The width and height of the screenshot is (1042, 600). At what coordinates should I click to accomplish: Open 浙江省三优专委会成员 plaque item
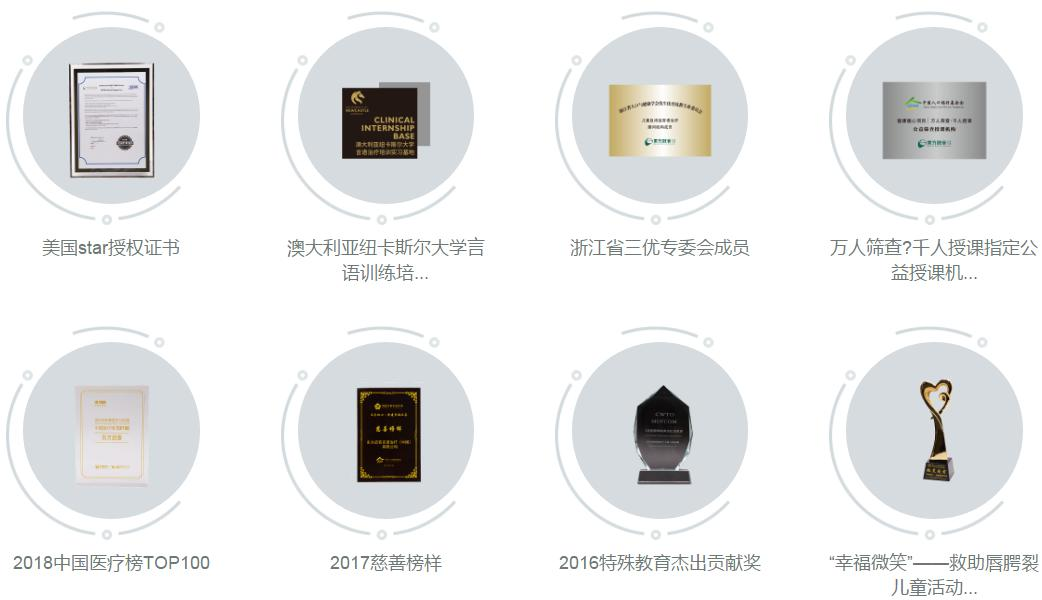tap(660, 120)
